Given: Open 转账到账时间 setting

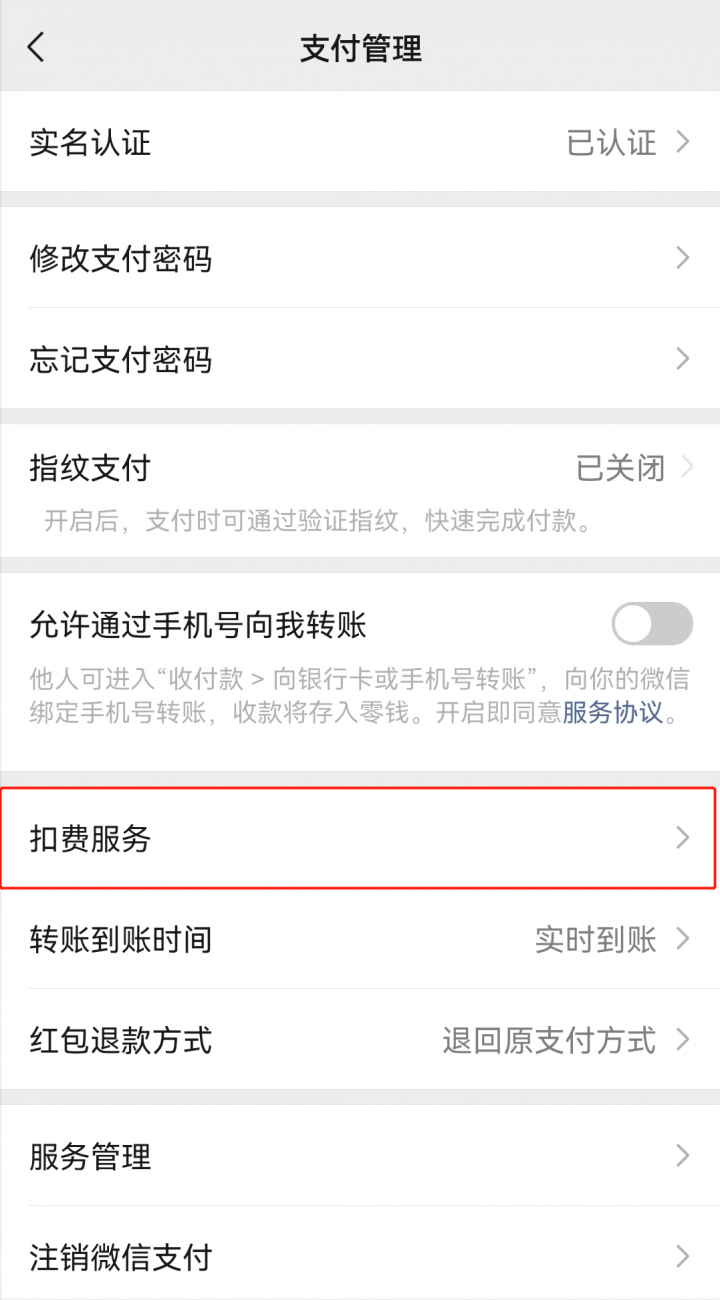Looking at the screenshot, I should click(x=360, y=939).
